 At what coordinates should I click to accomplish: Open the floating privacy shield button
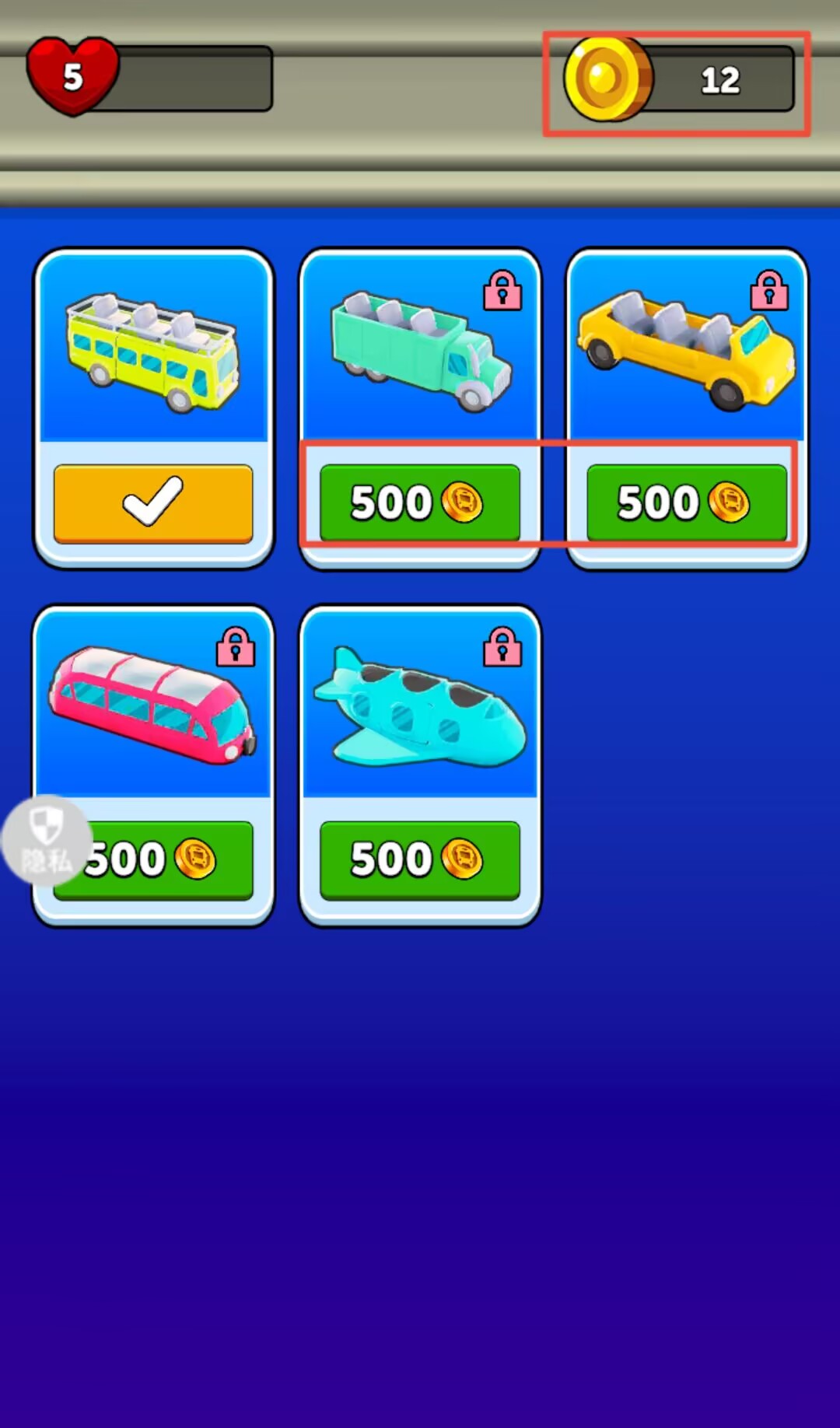click(46, 840)
